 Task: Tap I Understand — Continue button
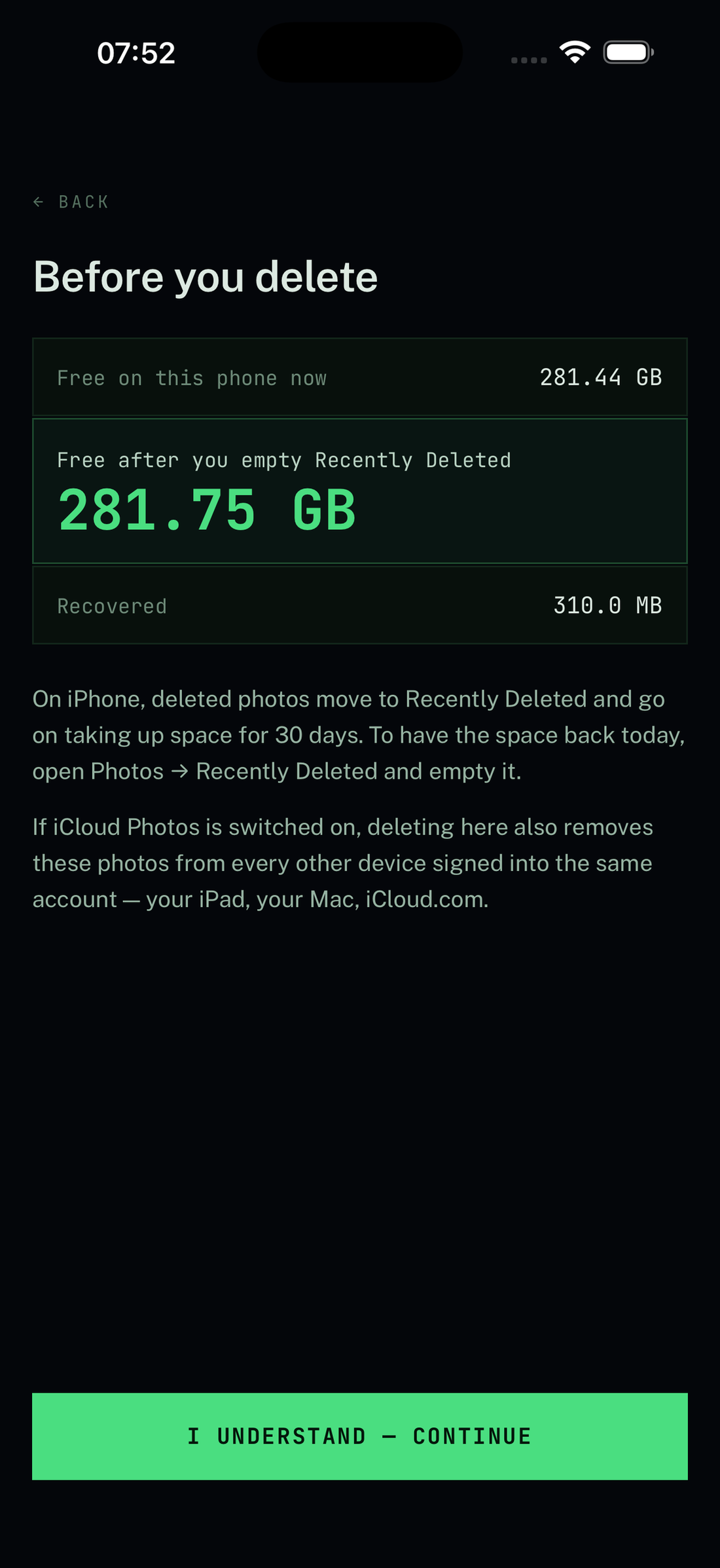pos(360,1436)
